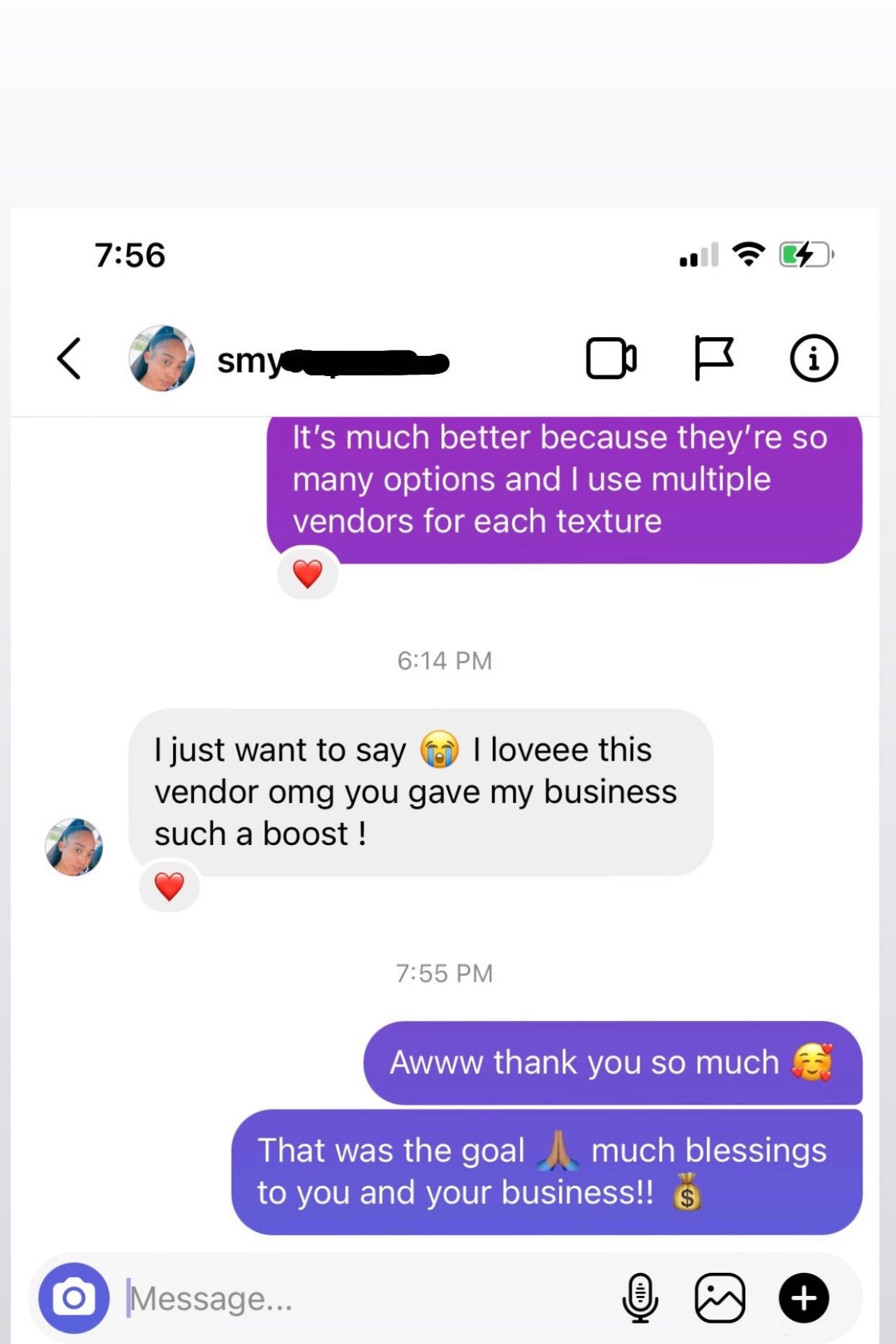896x1344 pixels.
Task: Open the camera from message bar
Action: [x=74, y=1298]
